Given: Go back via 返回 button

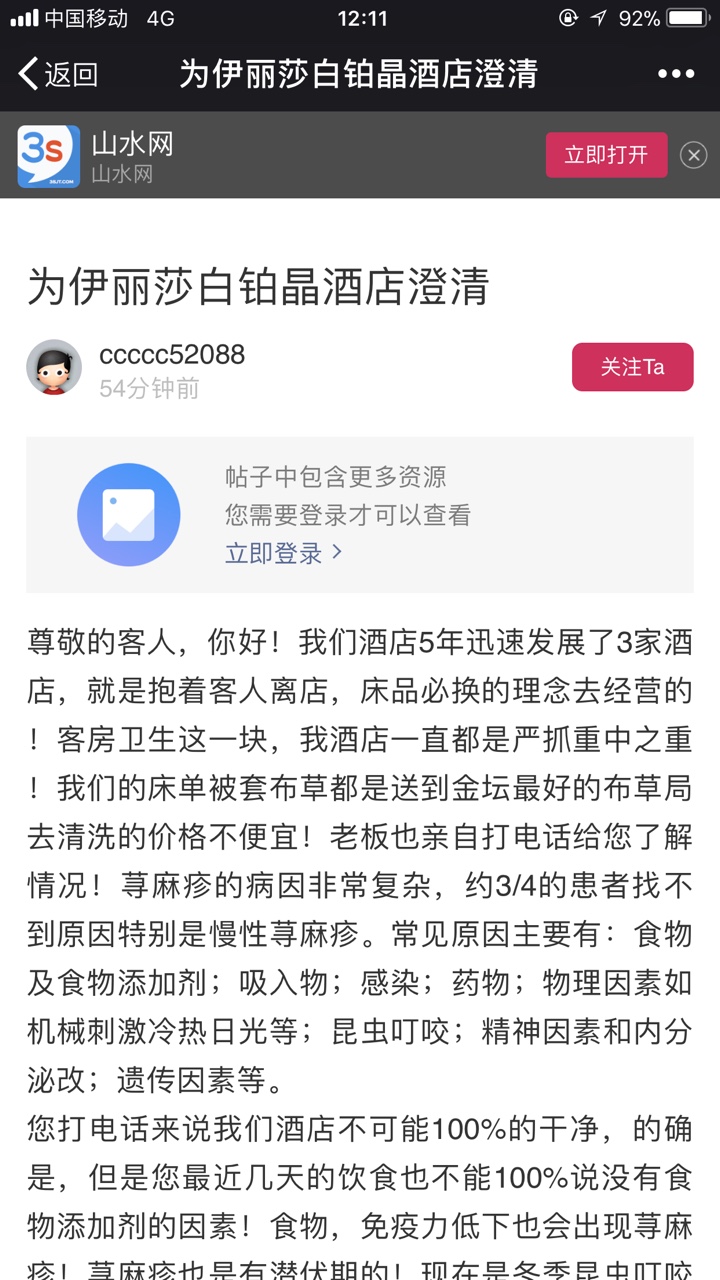Looking at the screenshot, I should (58, 74).
